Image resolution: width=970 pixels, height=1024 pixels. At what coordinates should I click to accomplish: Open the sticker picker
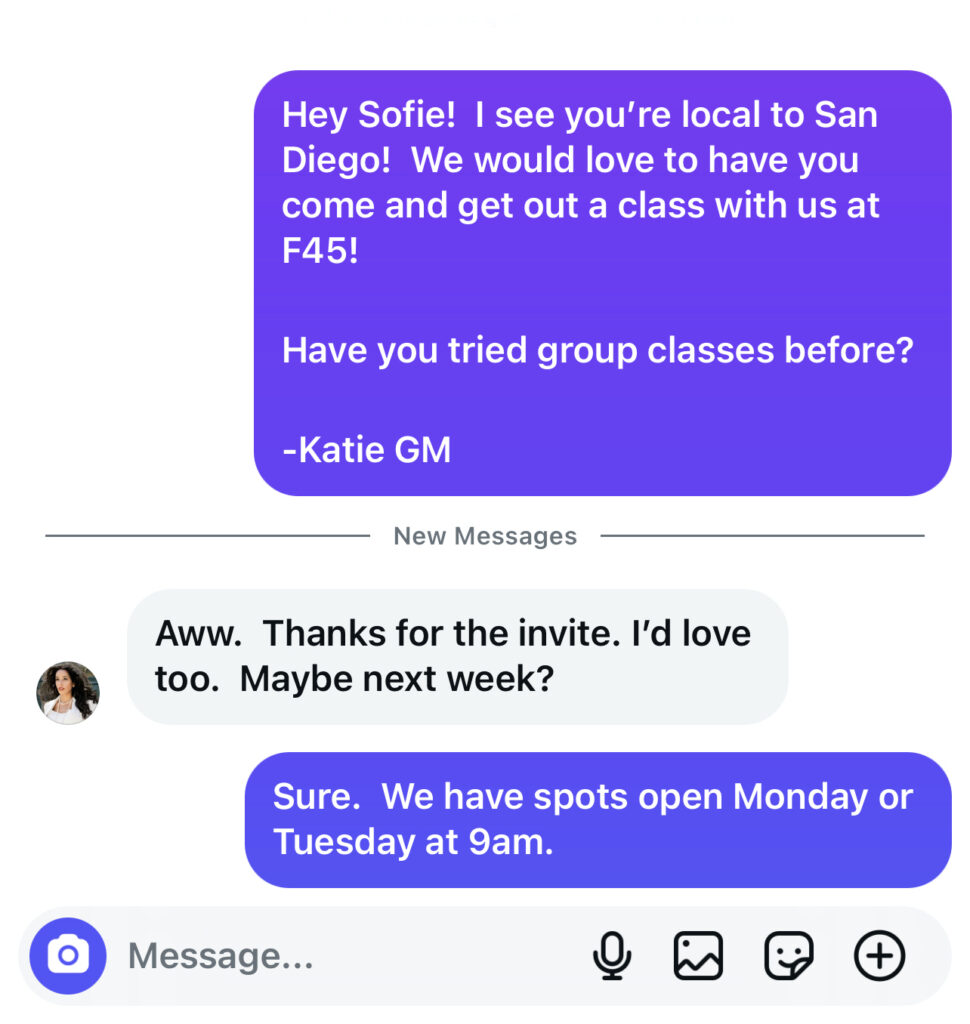(788, 956)
